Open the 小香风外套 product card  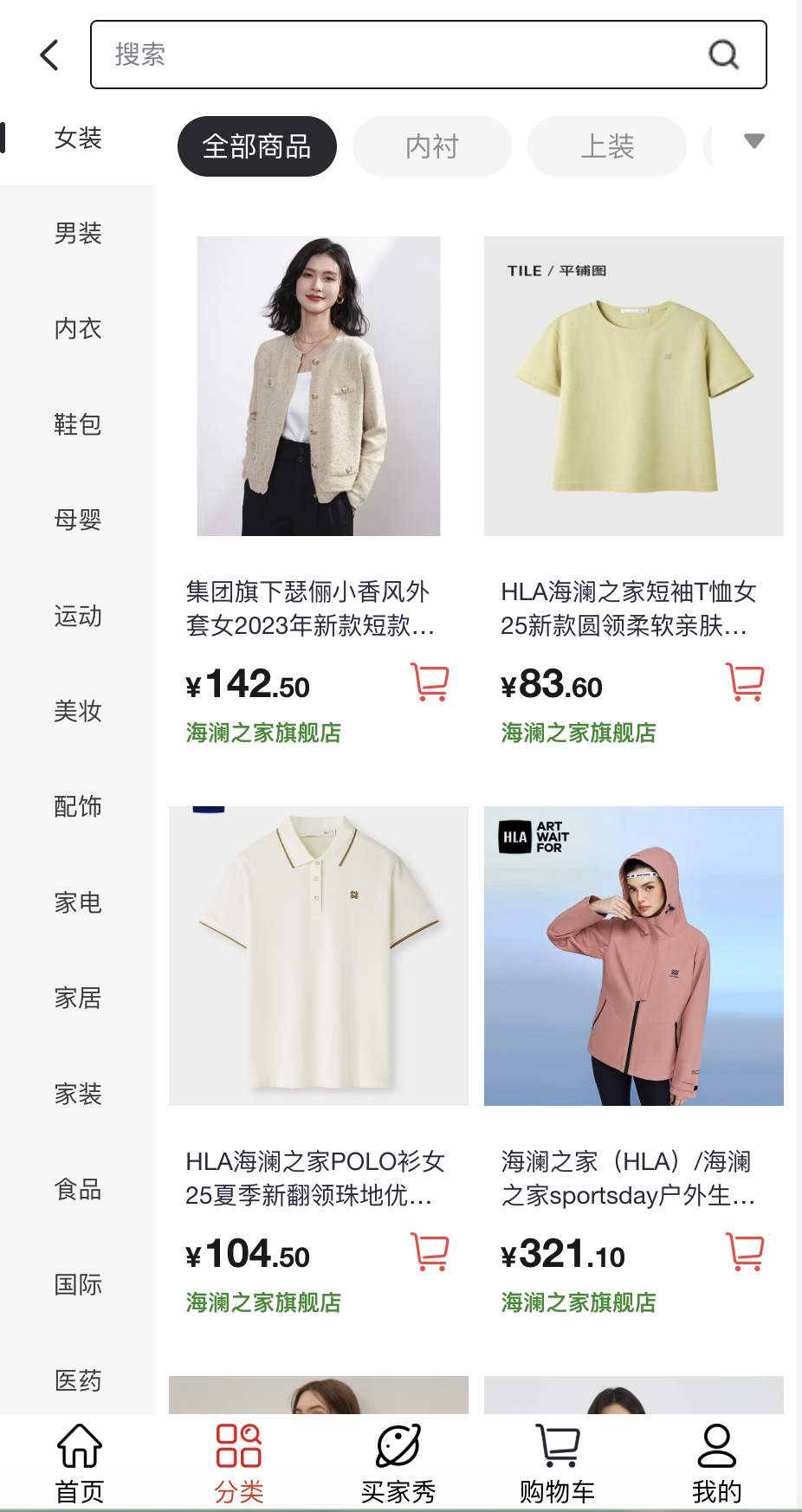tap(318, 386)
